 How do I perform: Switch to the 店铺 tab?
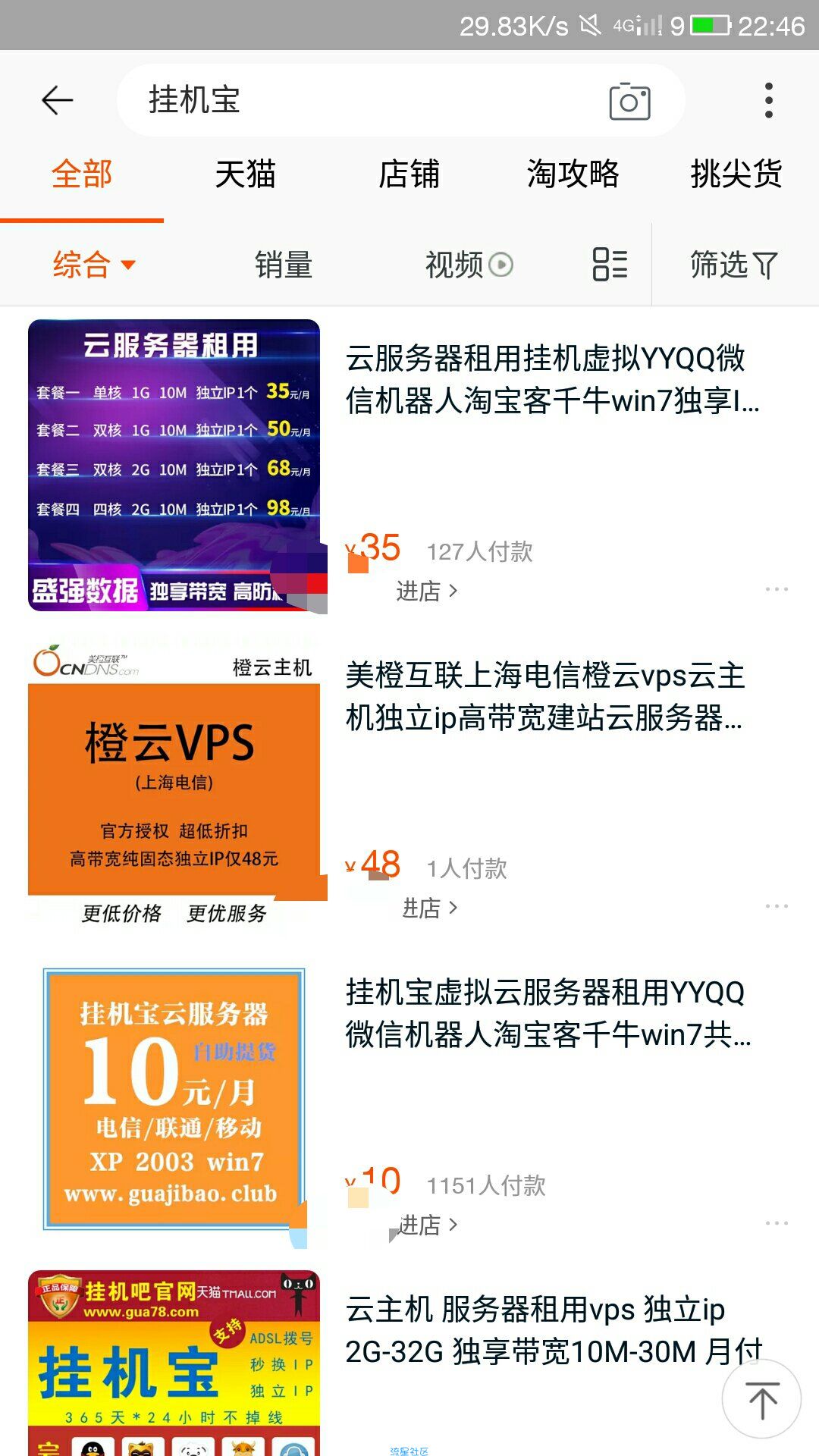pyautogui.click(x=409, y=174)
